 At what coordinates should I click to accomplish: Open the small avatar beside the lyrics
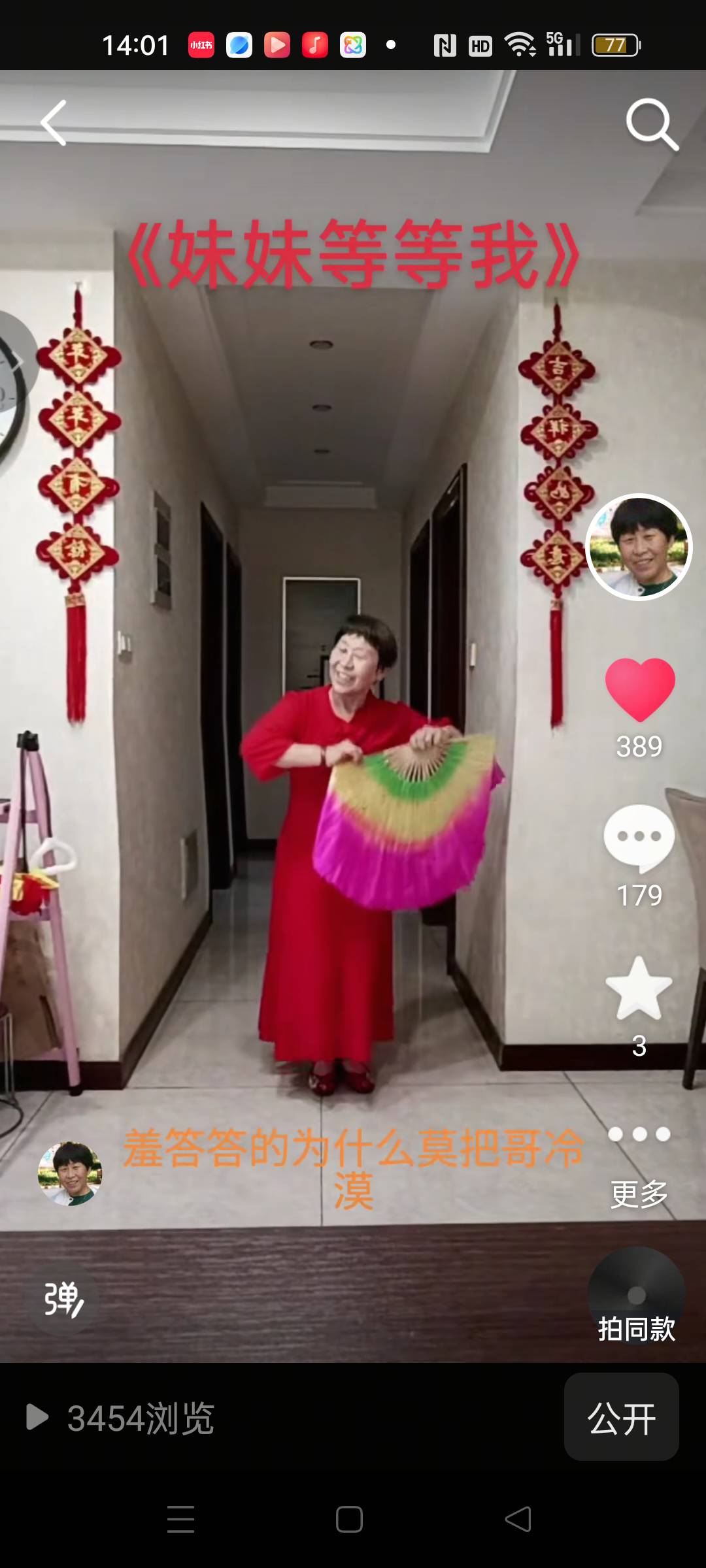pyautogui.click(x=70, y=1174)
